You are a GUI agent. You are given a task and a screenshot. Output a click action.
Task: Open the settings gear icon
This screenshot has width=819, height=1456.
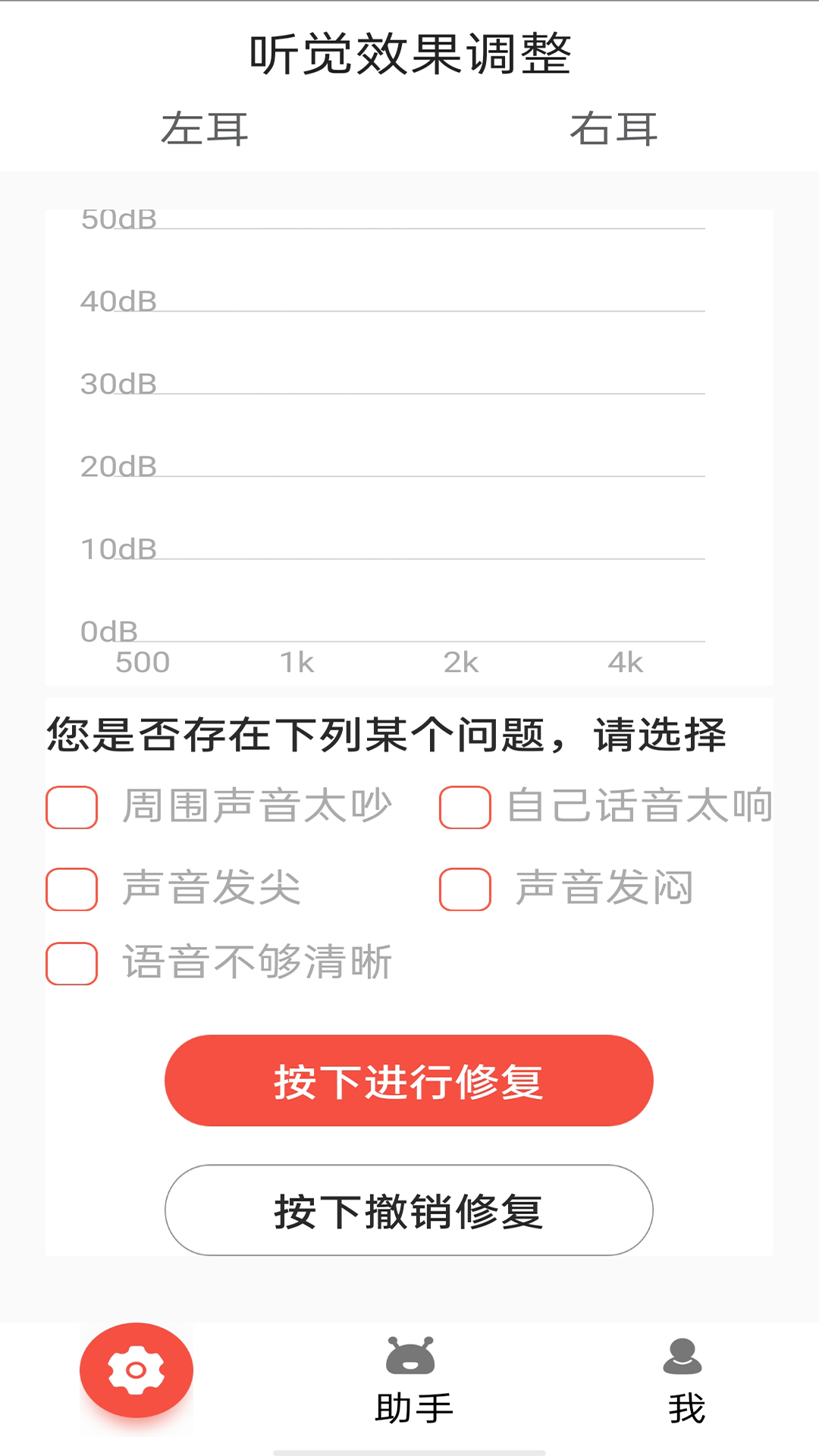pos(135,1371)
